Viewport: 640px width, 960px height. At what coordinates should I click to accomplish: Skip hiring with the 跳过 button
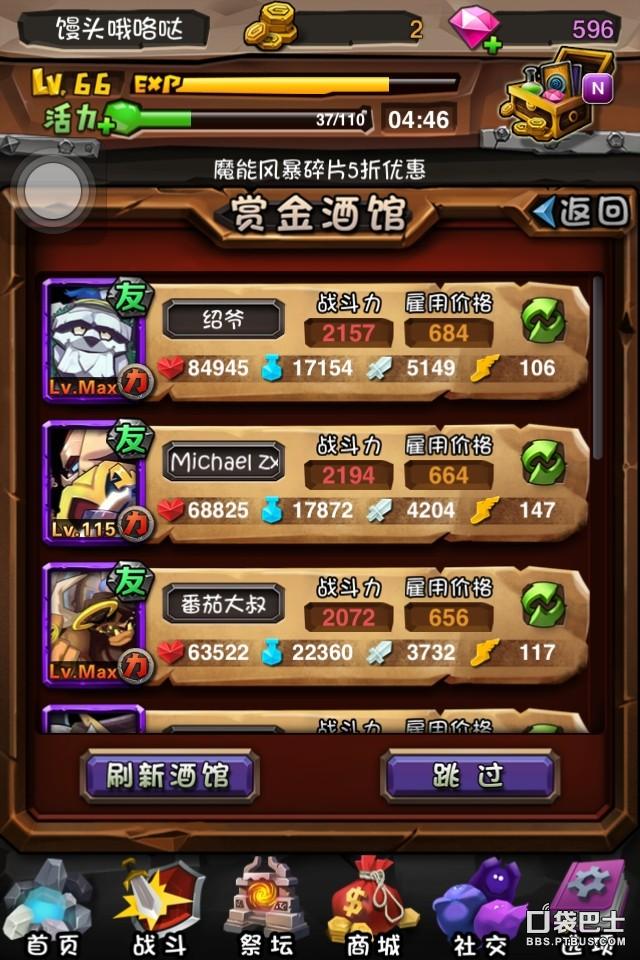pyautogui.click(x=469, y=775)
